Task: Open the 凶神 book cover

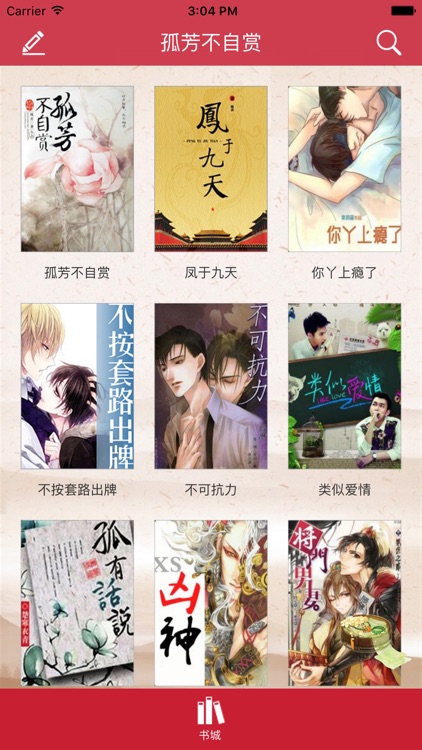Action: coord(211,603)
